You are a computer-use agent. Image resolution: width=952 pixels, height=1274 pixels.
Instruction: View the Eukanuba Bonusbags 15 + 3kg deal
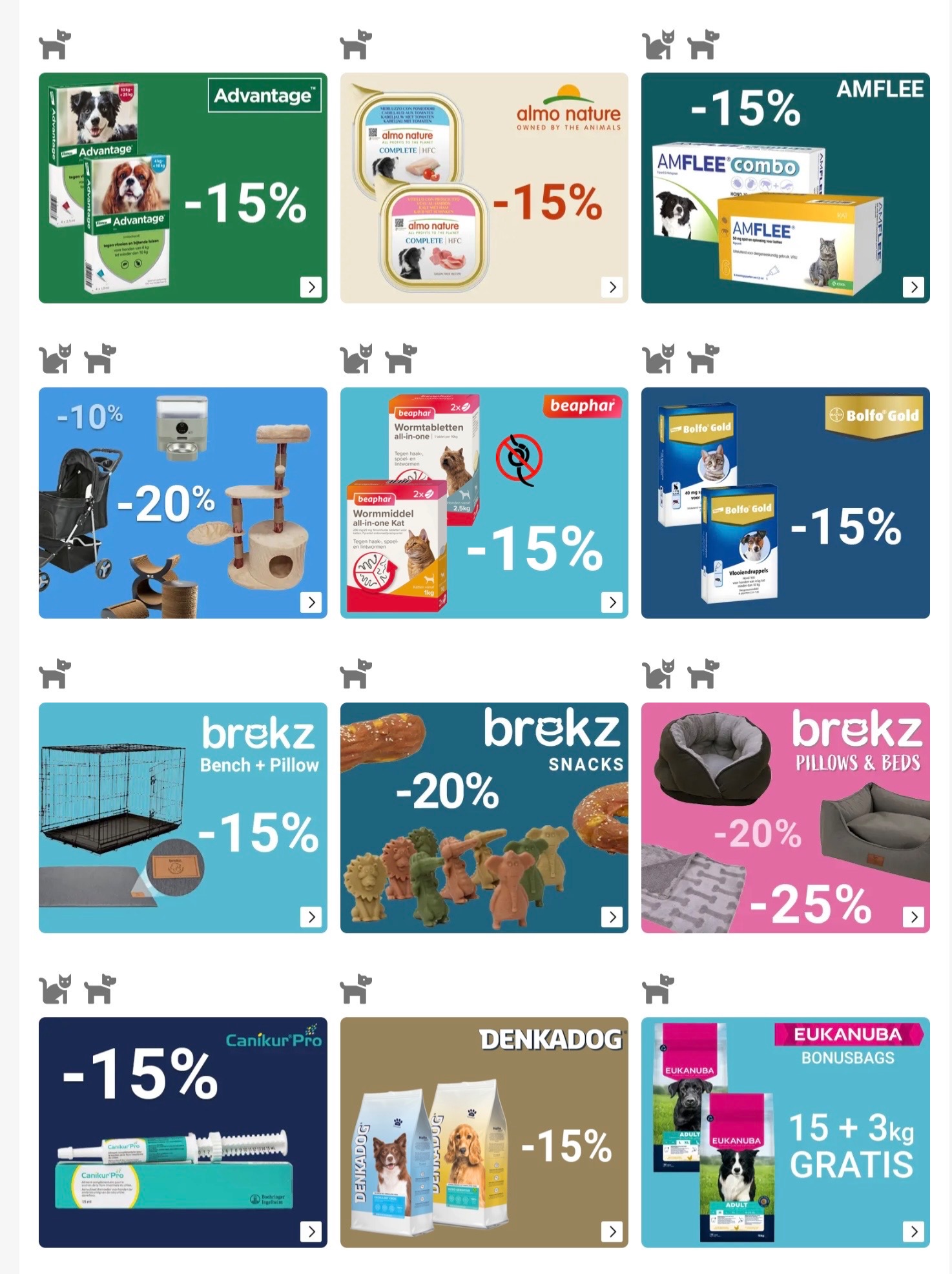[x=785, y=1132]
